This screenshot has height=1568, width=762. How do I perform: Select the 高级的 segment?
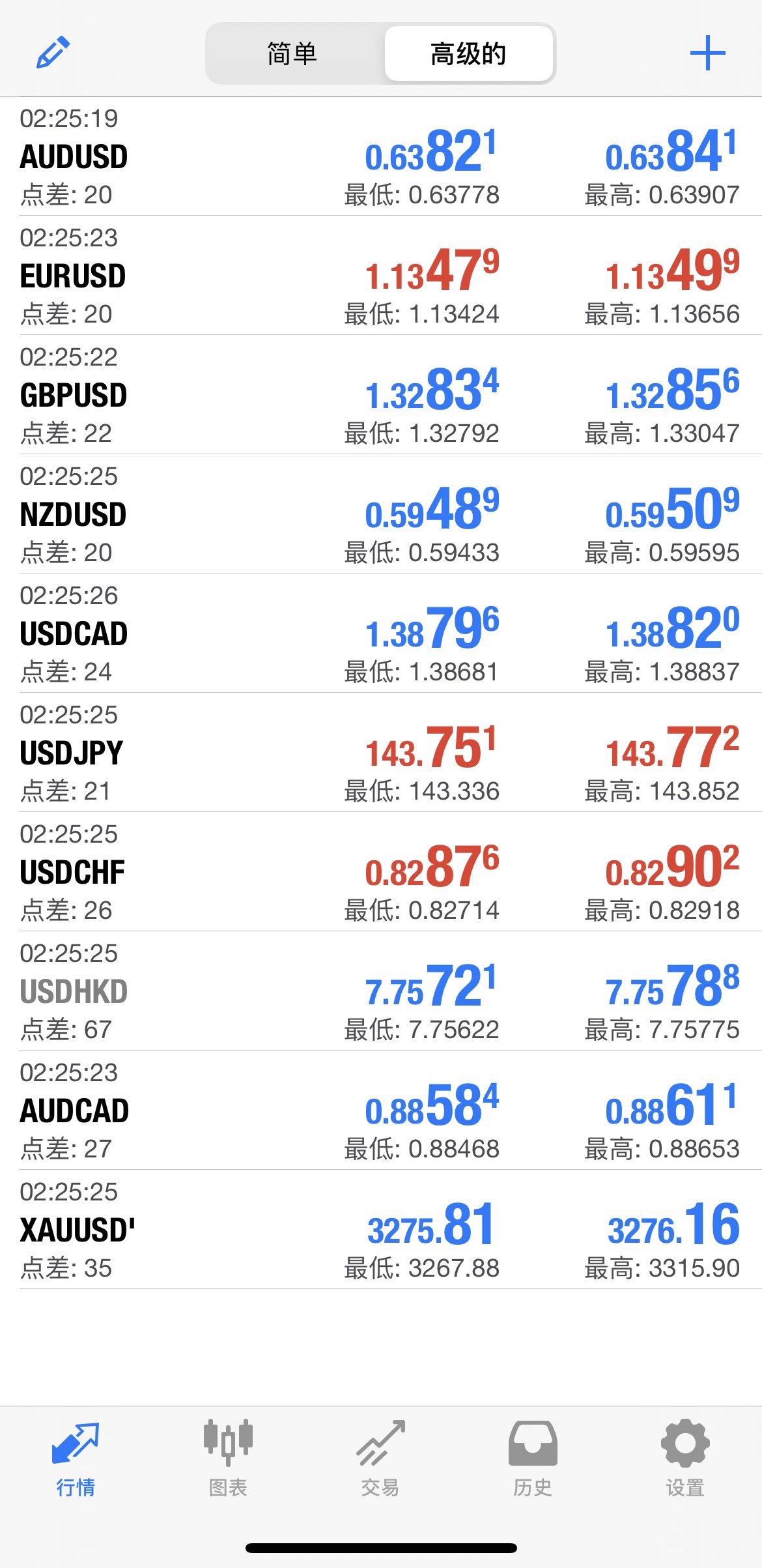click(x=468, y=53)
